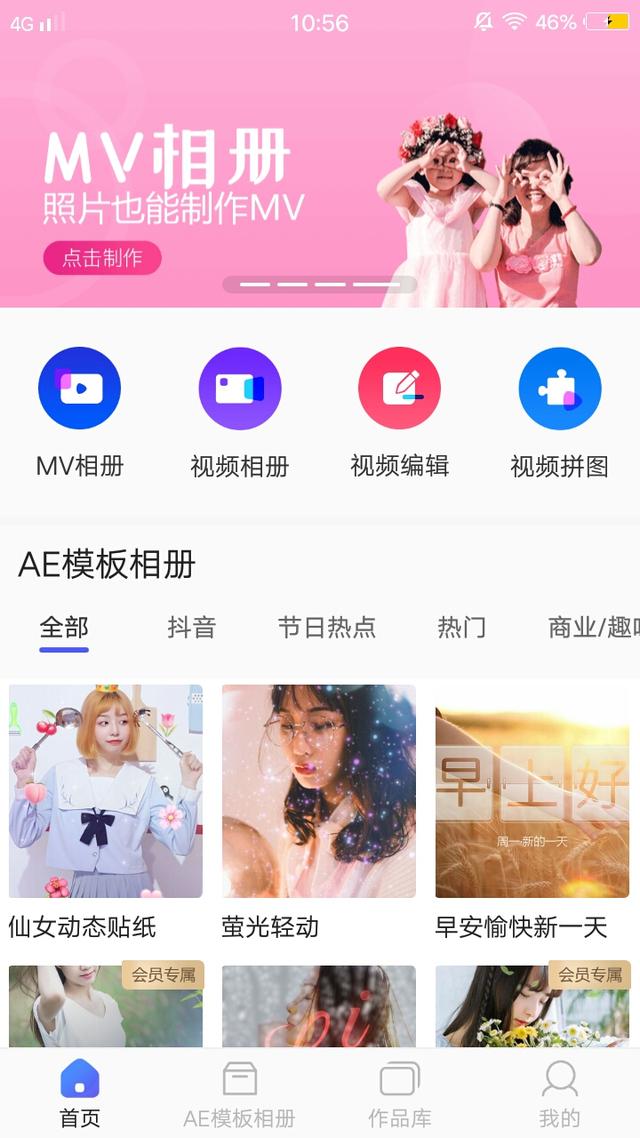Switch to the AE模板相册 bottom tab
Screen dimensions: 640x1138
pos(240,1093)
